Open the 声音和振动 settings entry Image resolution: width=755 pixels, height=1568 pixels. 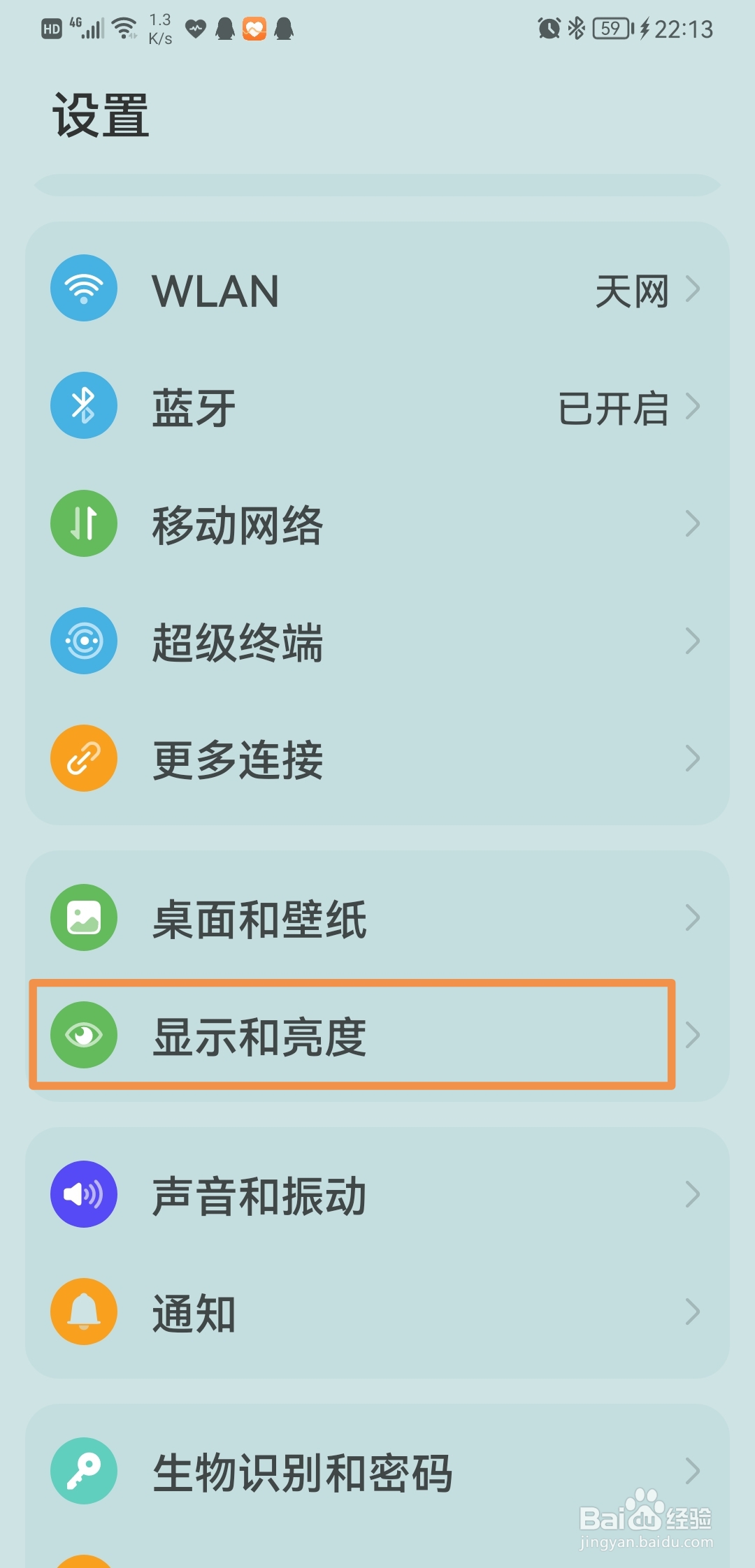(377, 1194)
